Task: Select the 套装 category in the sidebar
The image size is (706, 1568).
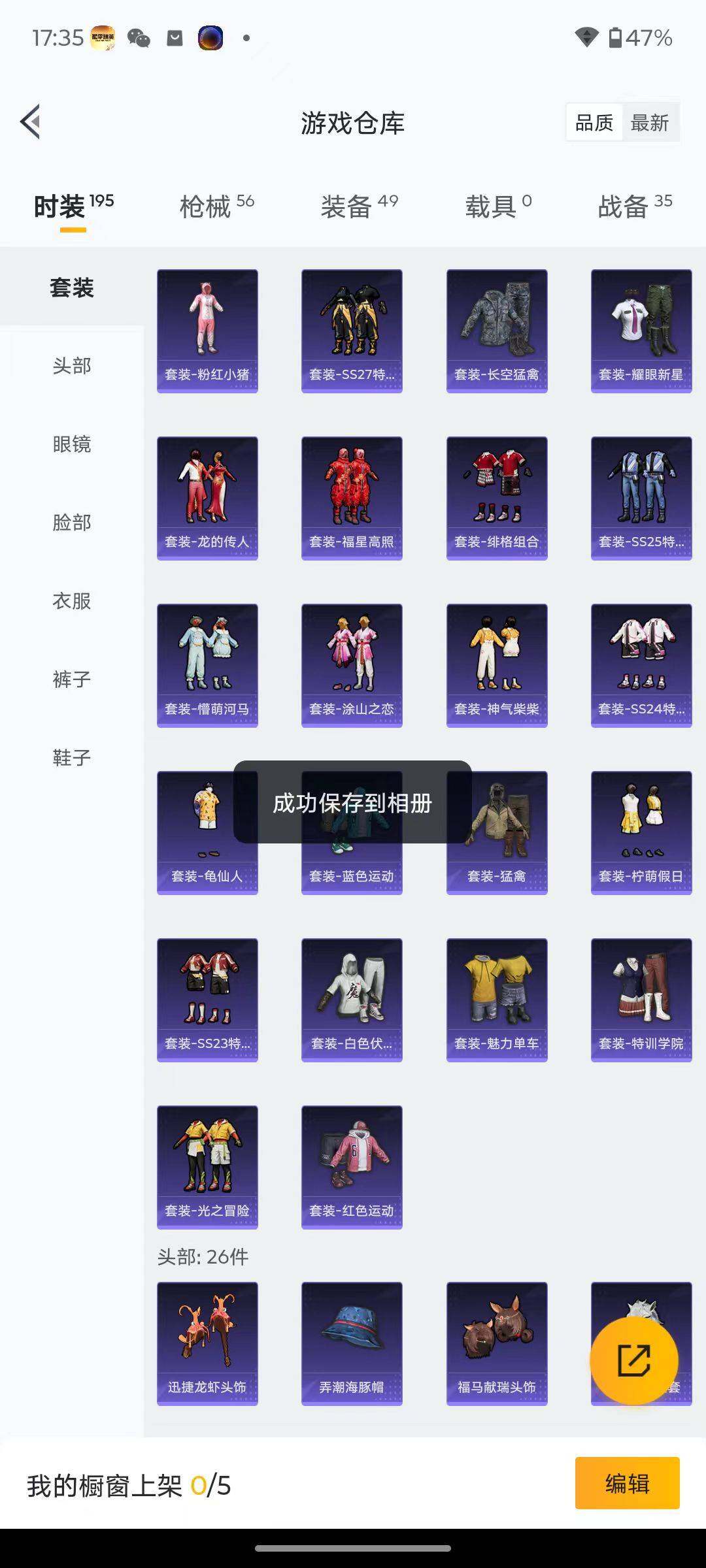Action: 71,288
